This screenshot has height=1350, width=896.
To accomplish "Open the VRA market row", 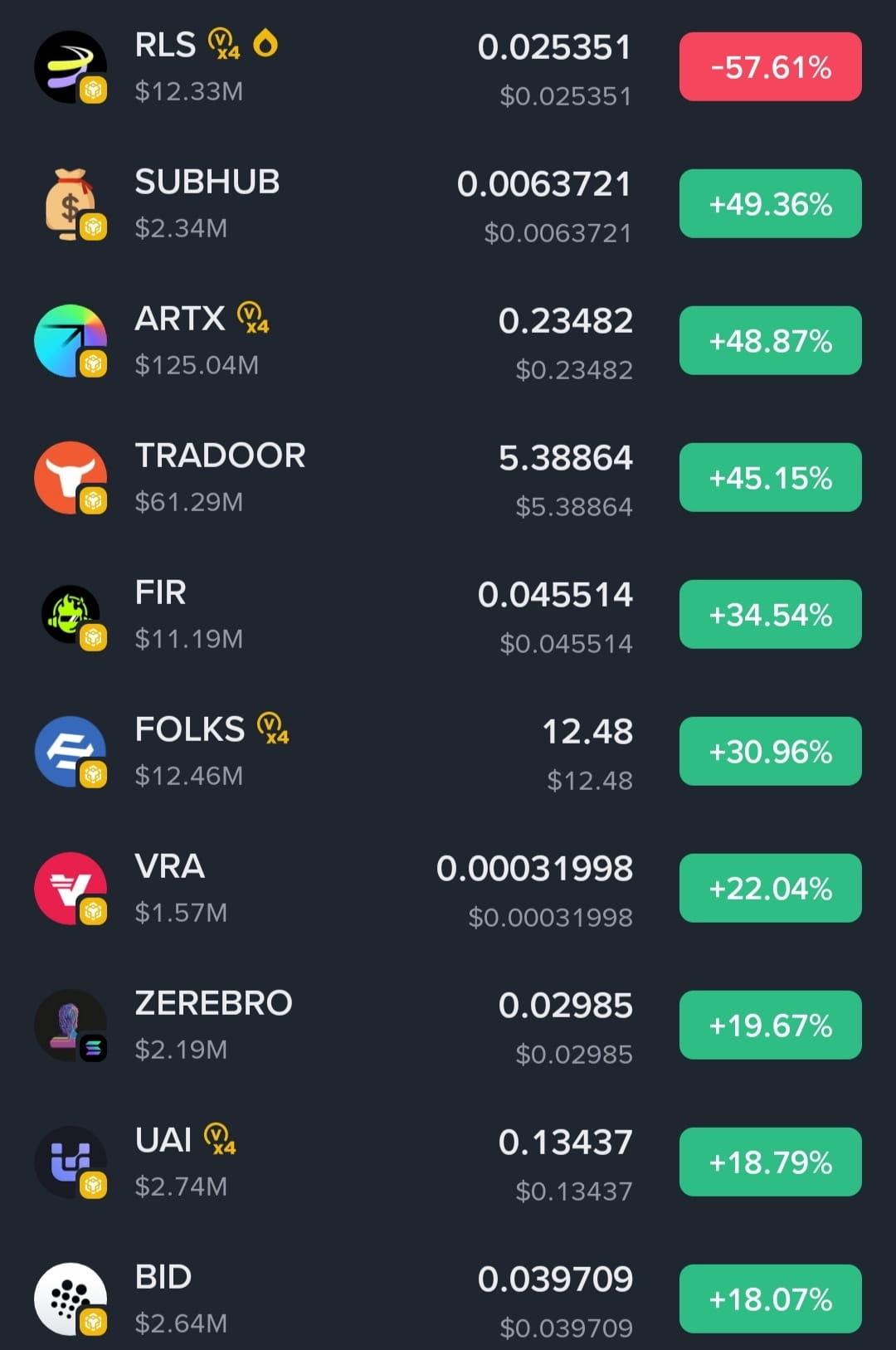I will pyautogui.click(x=332, y=889).
